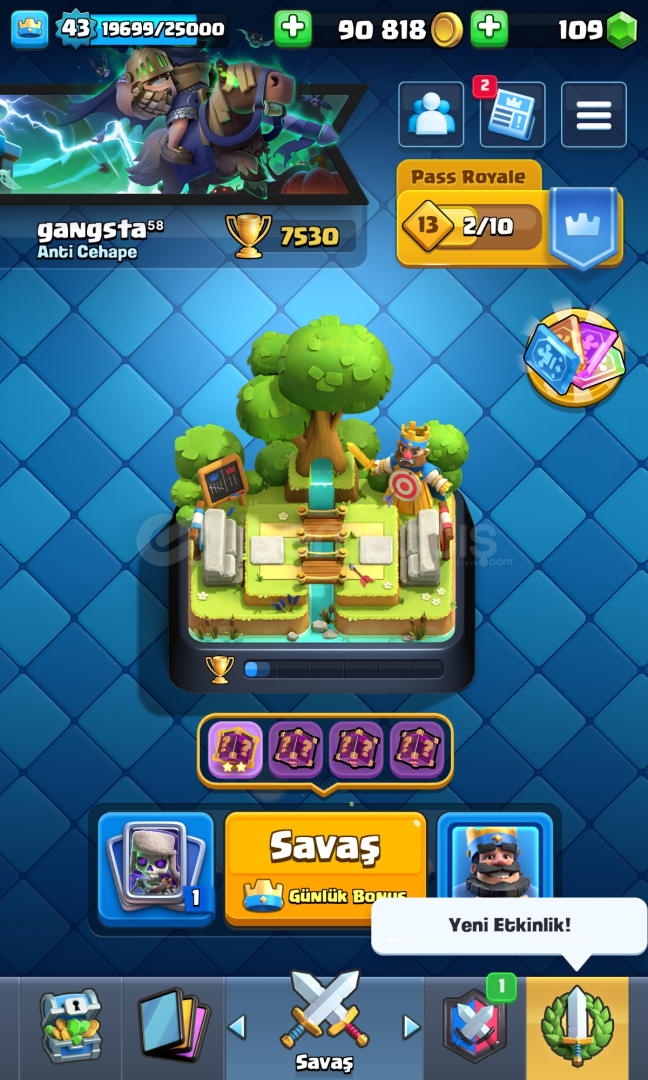Open the battle deck selector card
Image resolution: width=648 pixels, height=1080 pixels.
(156, 868)
